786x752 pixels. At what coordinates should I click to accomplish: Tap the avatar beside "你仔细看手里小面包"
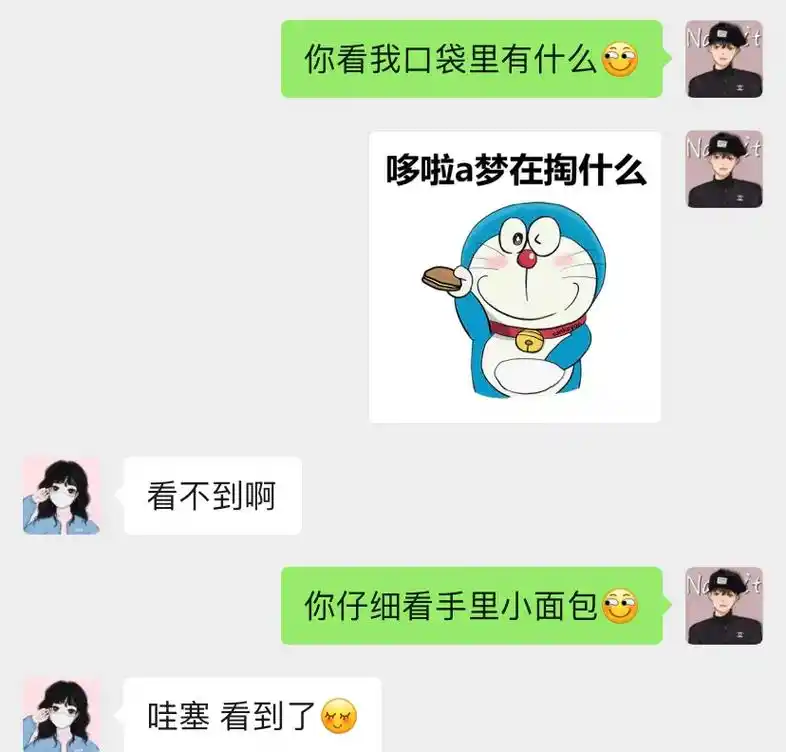pyautogui.click(x=724, y=606)
